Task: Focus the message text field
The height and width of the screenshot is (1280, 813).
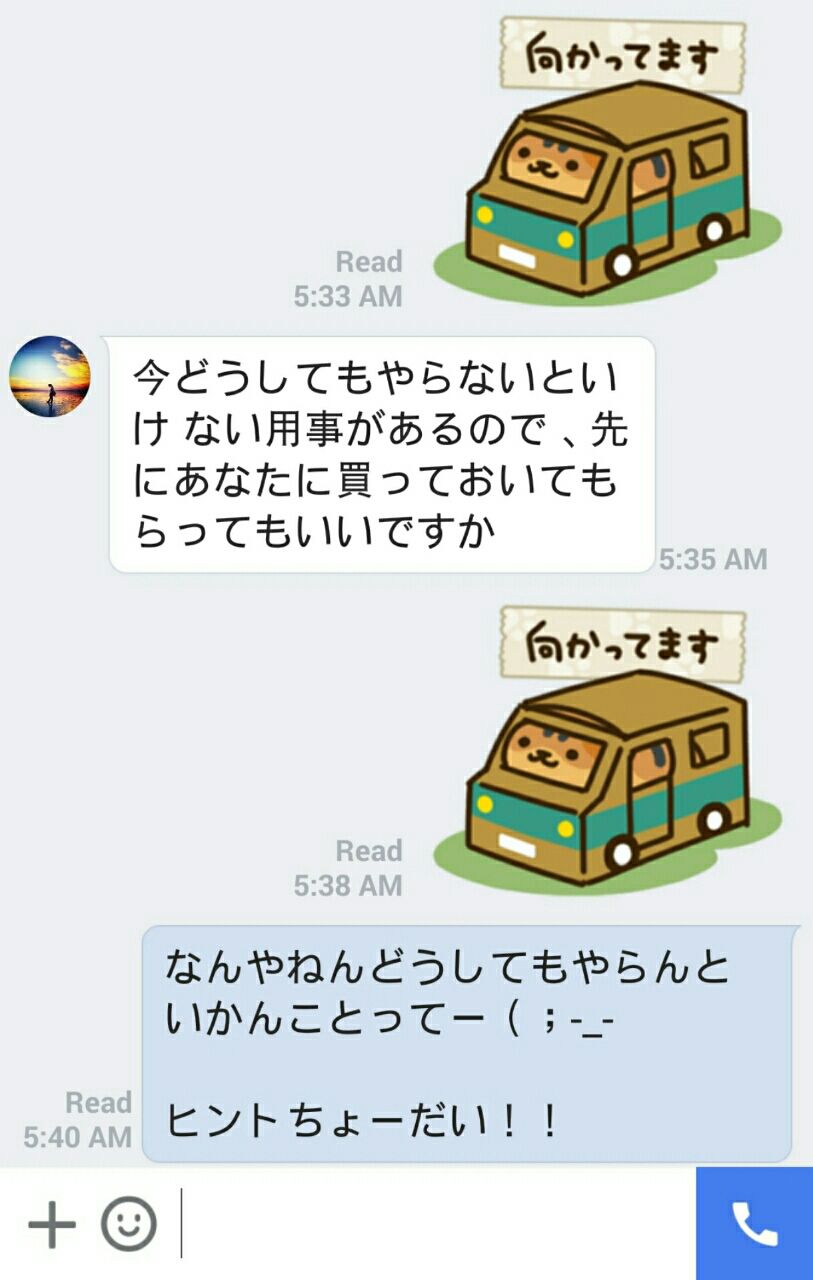Action: [x=435, y=1223]
